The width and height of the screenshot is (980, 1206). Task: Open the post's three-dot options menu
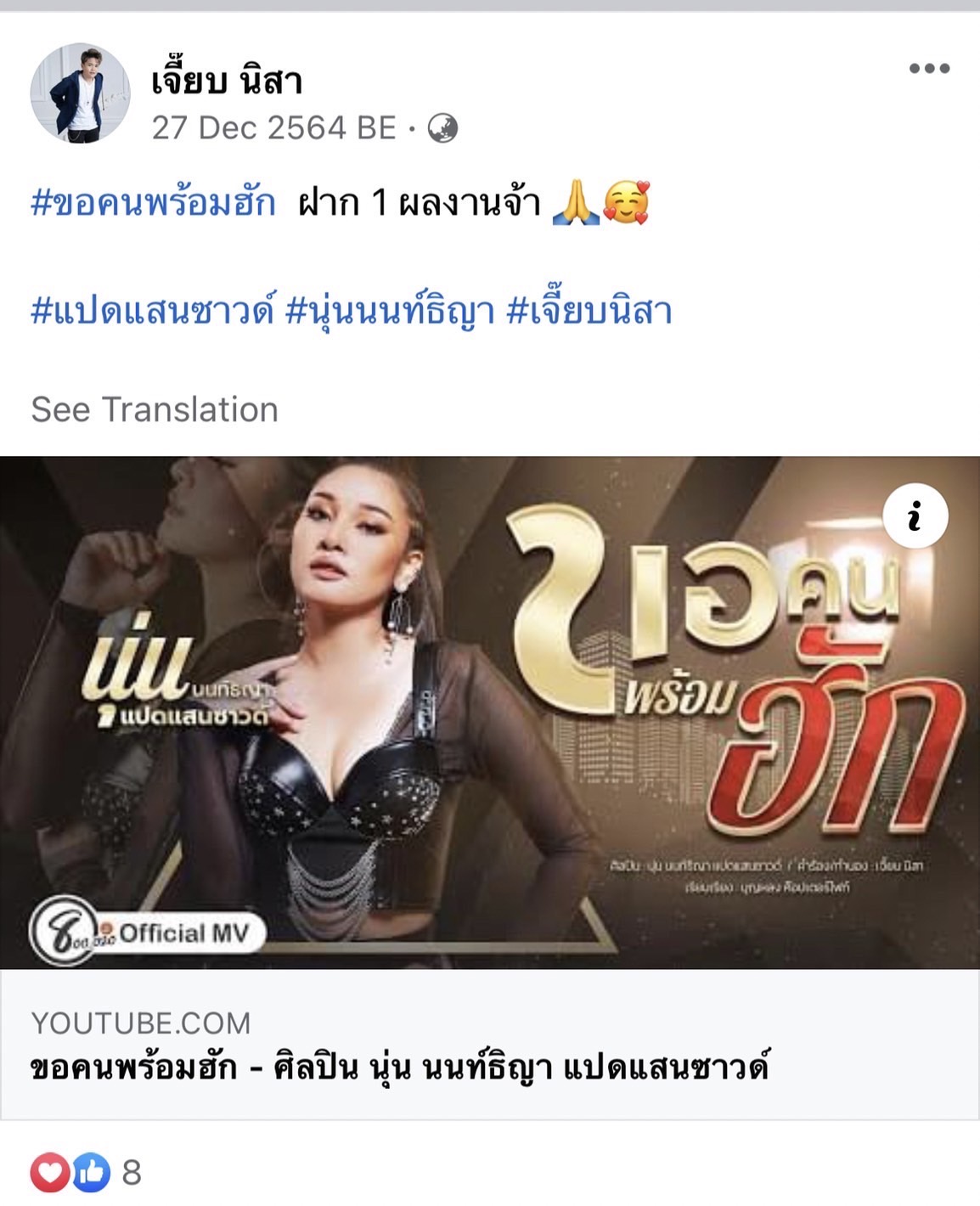pyautogui.click(x=929, y=69)
